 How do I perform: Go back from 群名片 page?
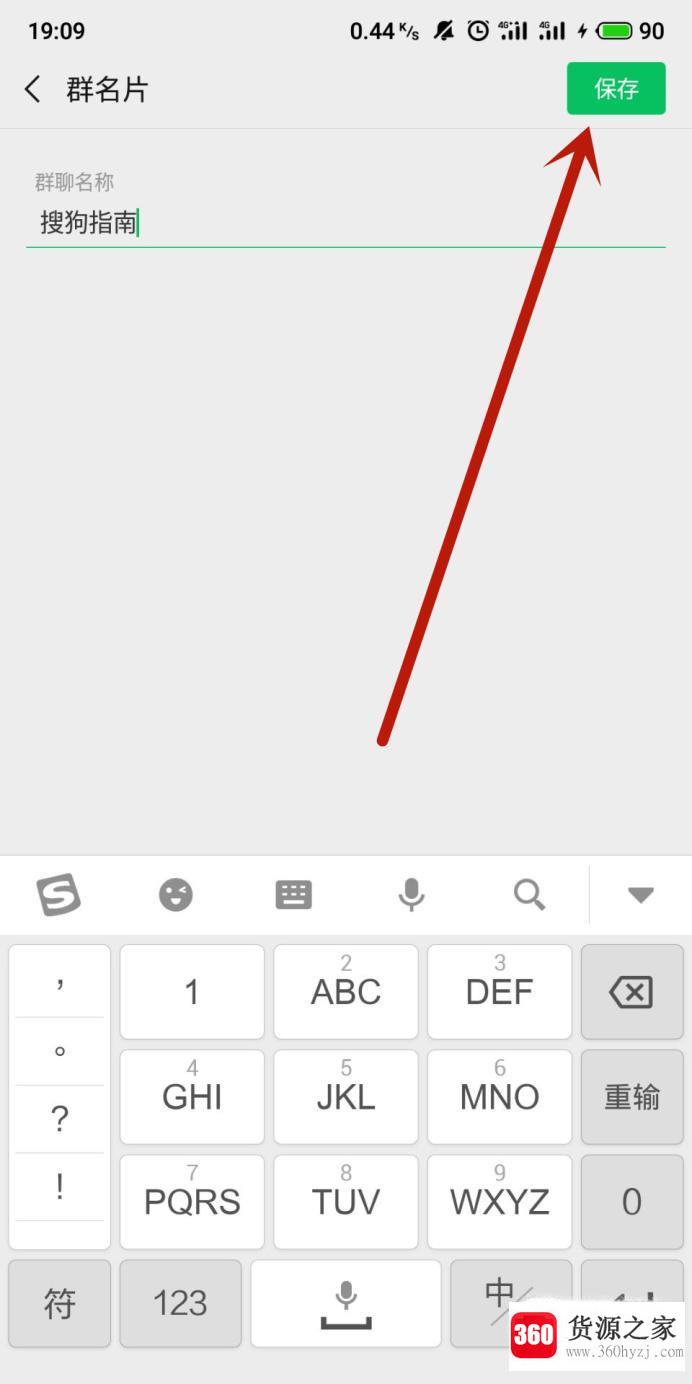point(33,89)
